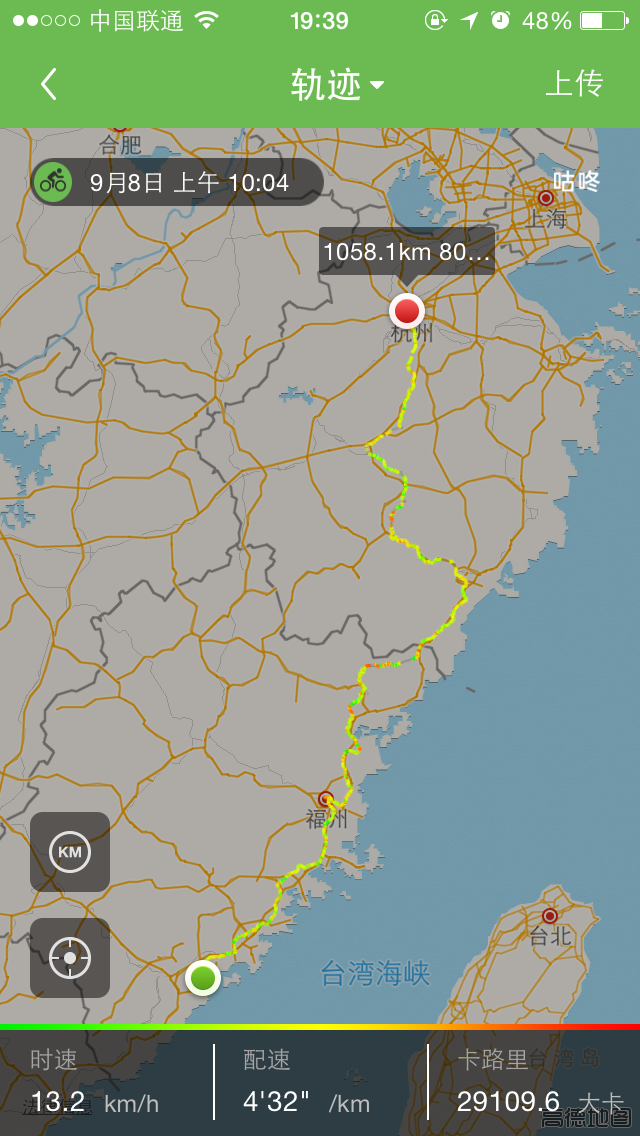Toggle kilometer markers with the KM button
This screenshot has width=640, height=1136.
pyautogui.click(x=70, y=851)
